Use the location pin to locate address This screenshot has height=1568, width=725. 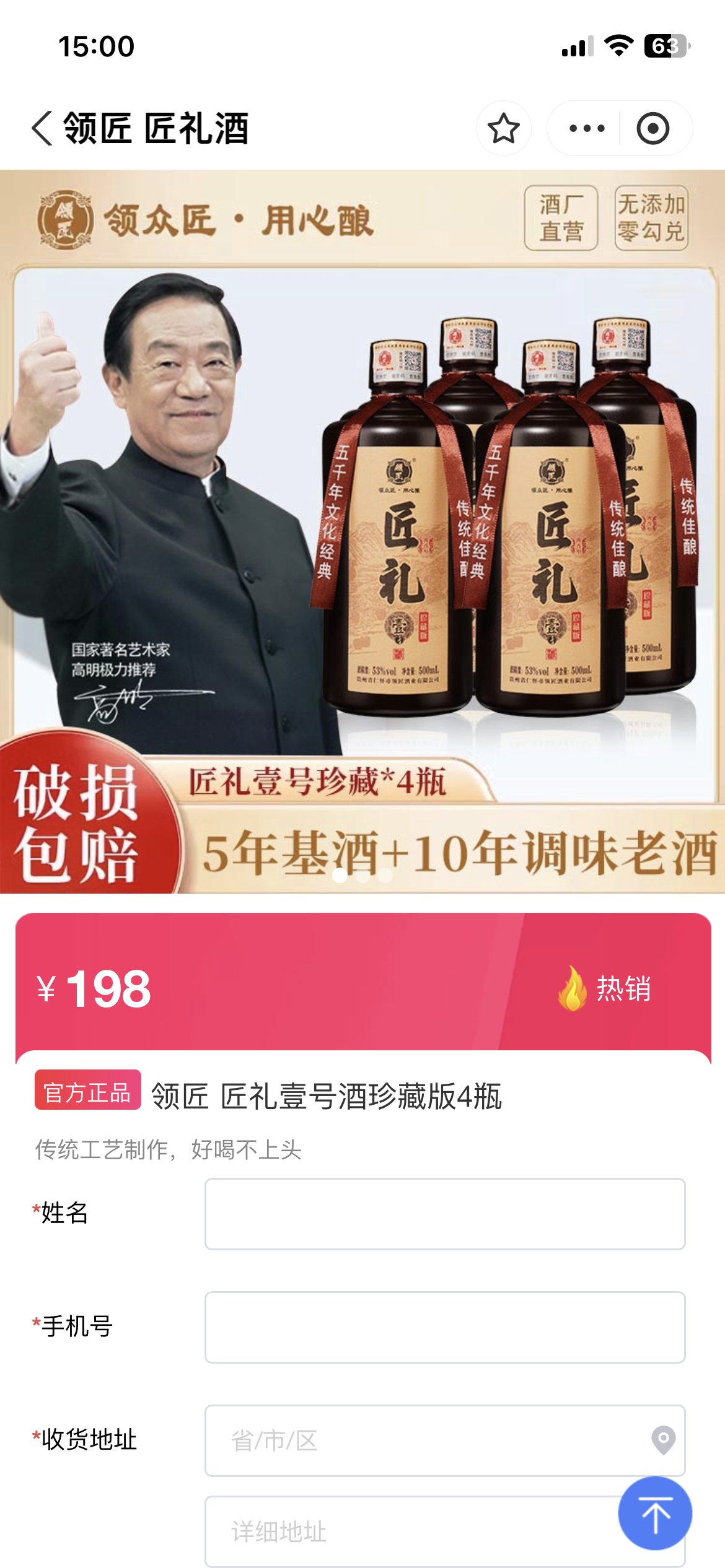click(663, 1440)
